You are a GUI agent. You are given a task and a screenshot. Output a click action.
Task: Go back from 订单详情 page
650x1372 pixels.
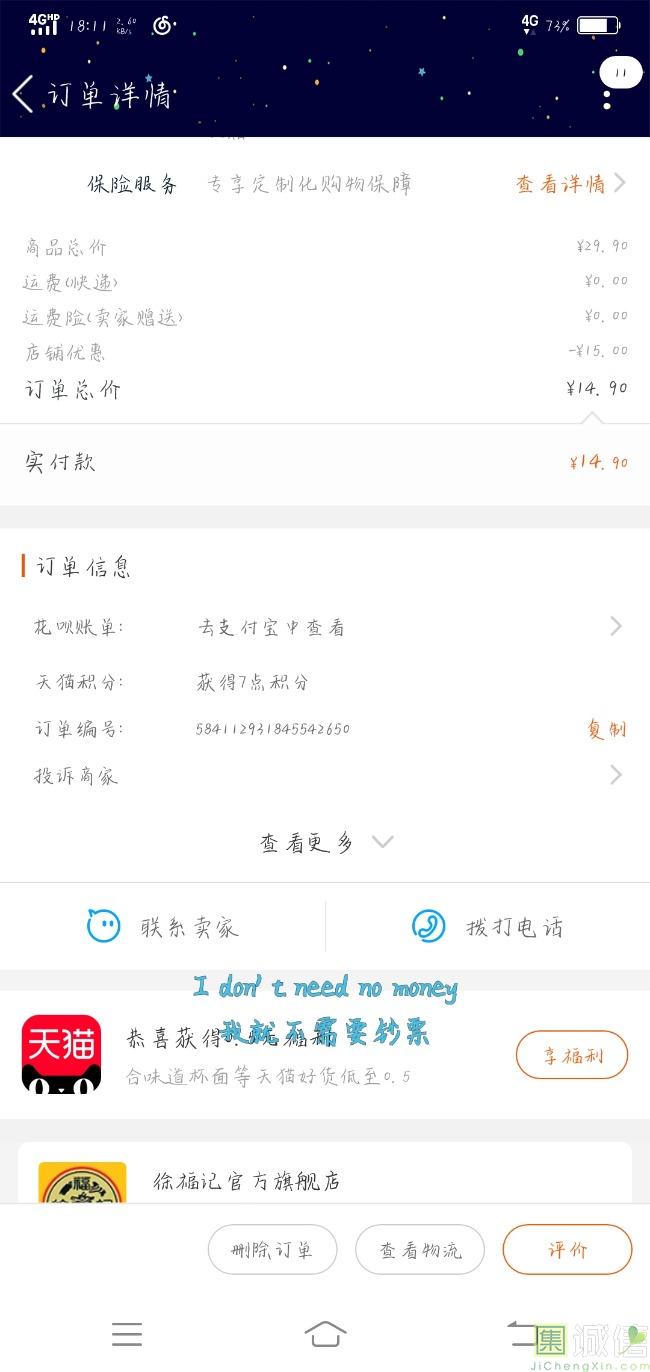click(x=23, y=94)
